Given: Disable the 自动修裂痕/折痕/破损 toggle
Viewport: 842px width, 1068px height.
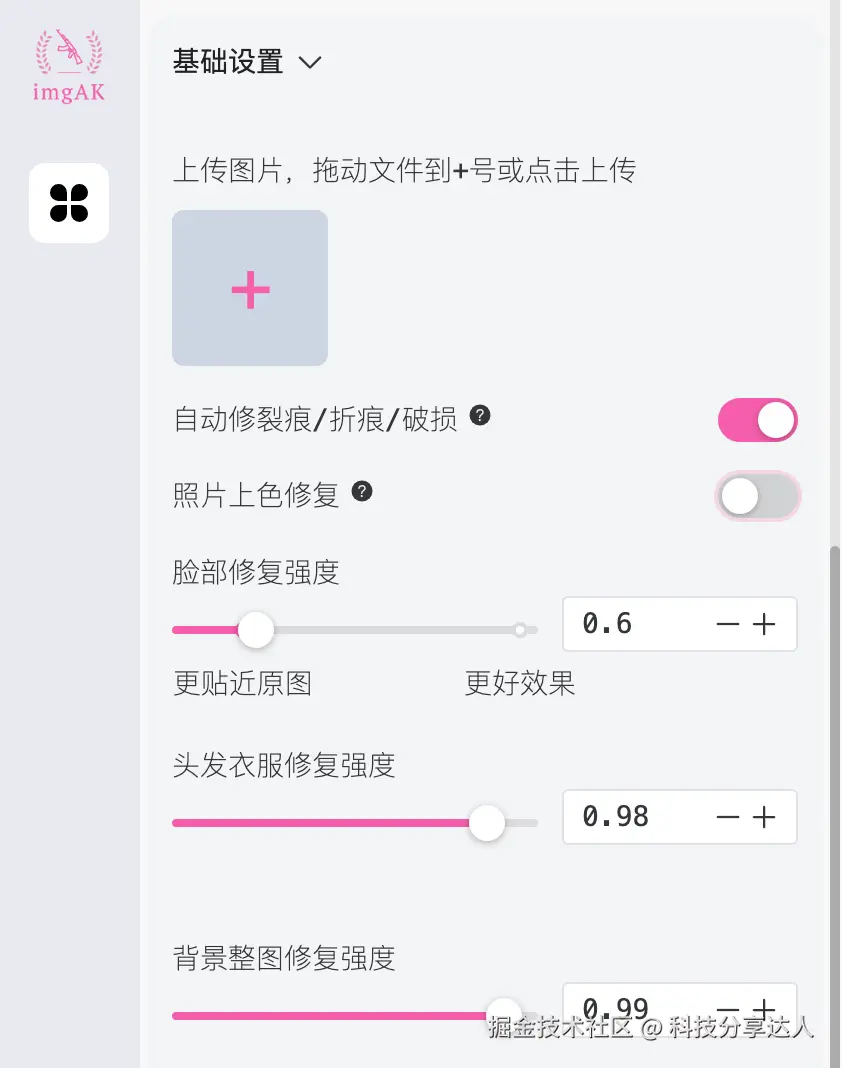Looking at the screenshot, I should click(x=757, y=420).
